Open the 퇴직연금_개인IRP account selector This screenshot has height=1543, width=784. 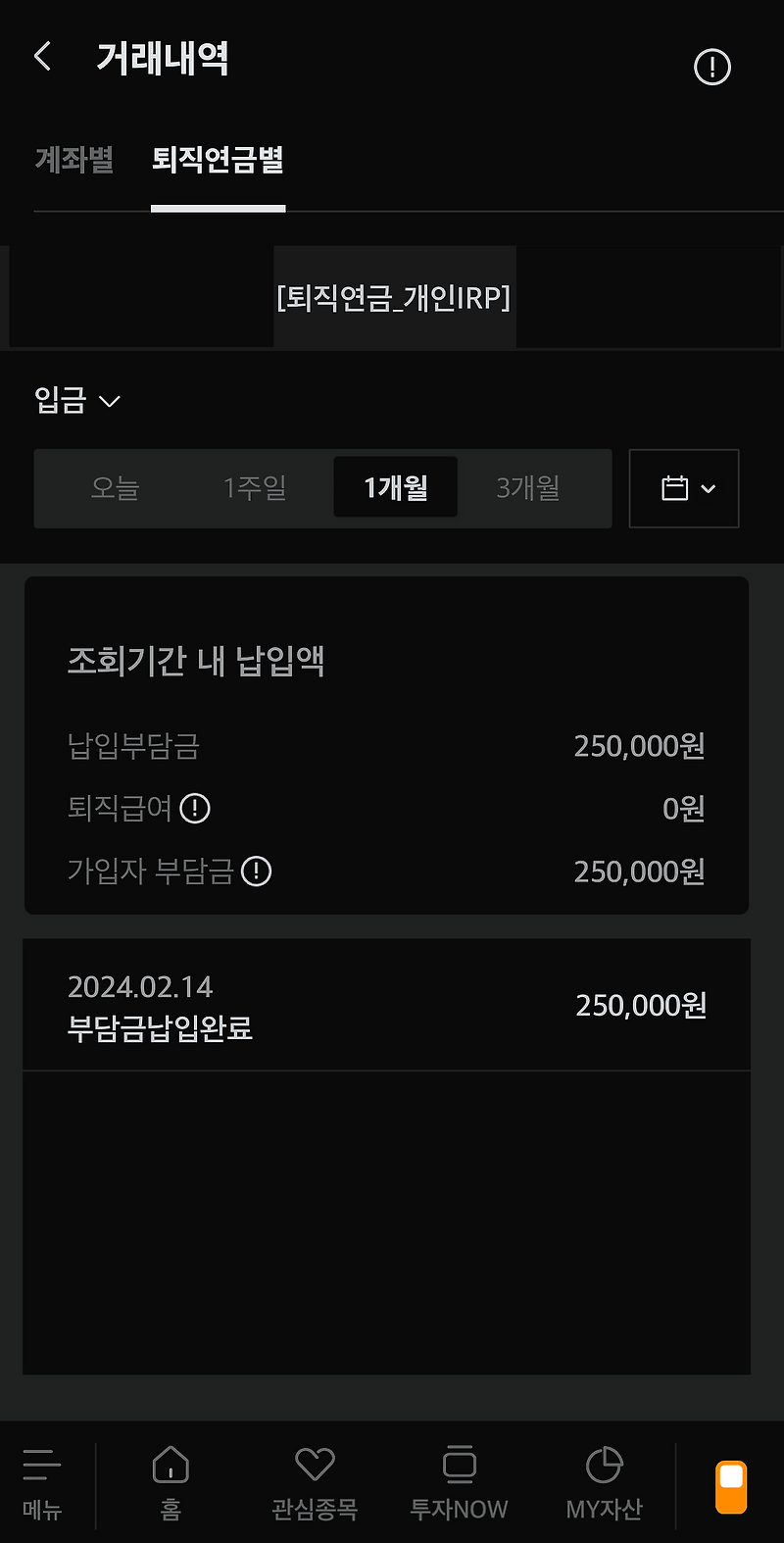(x=395, y=298)
